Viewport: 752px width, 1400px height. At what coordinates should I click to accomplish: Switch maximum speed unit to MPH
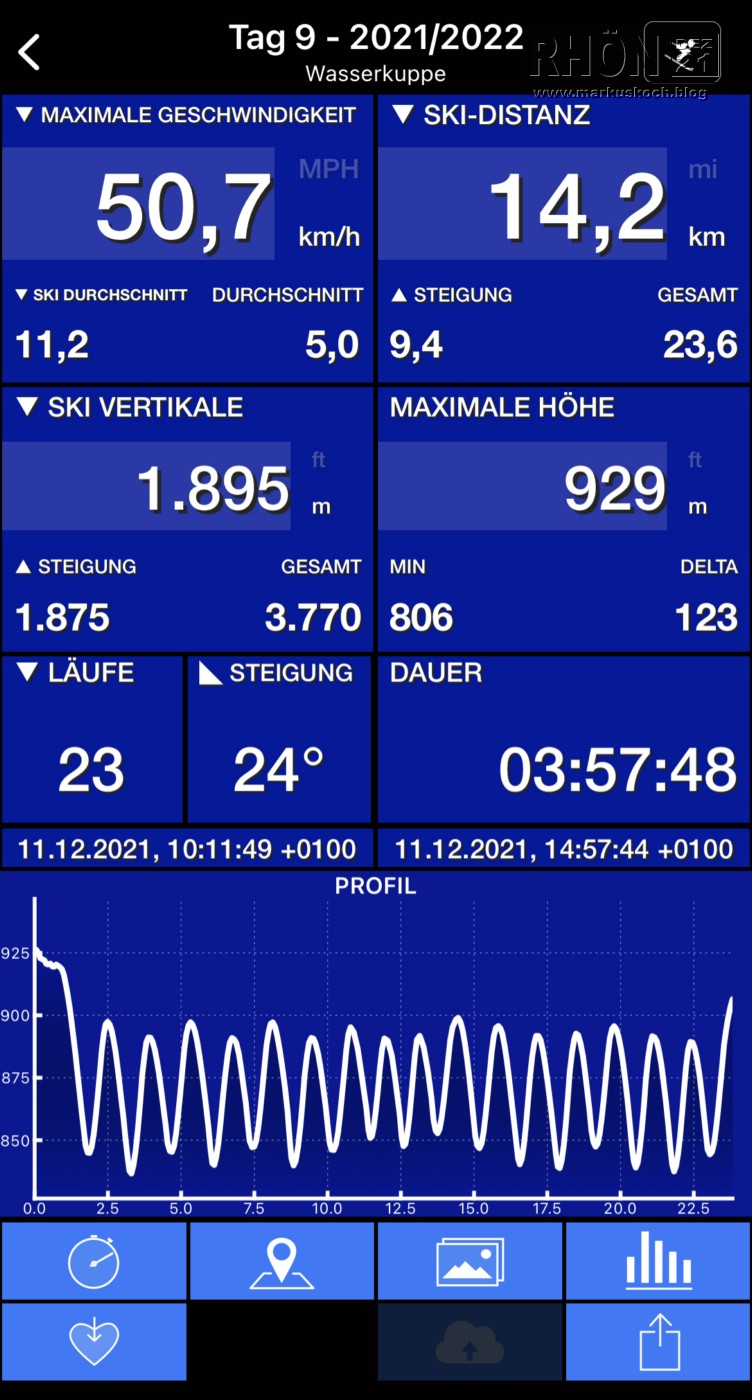coord(328,169)
